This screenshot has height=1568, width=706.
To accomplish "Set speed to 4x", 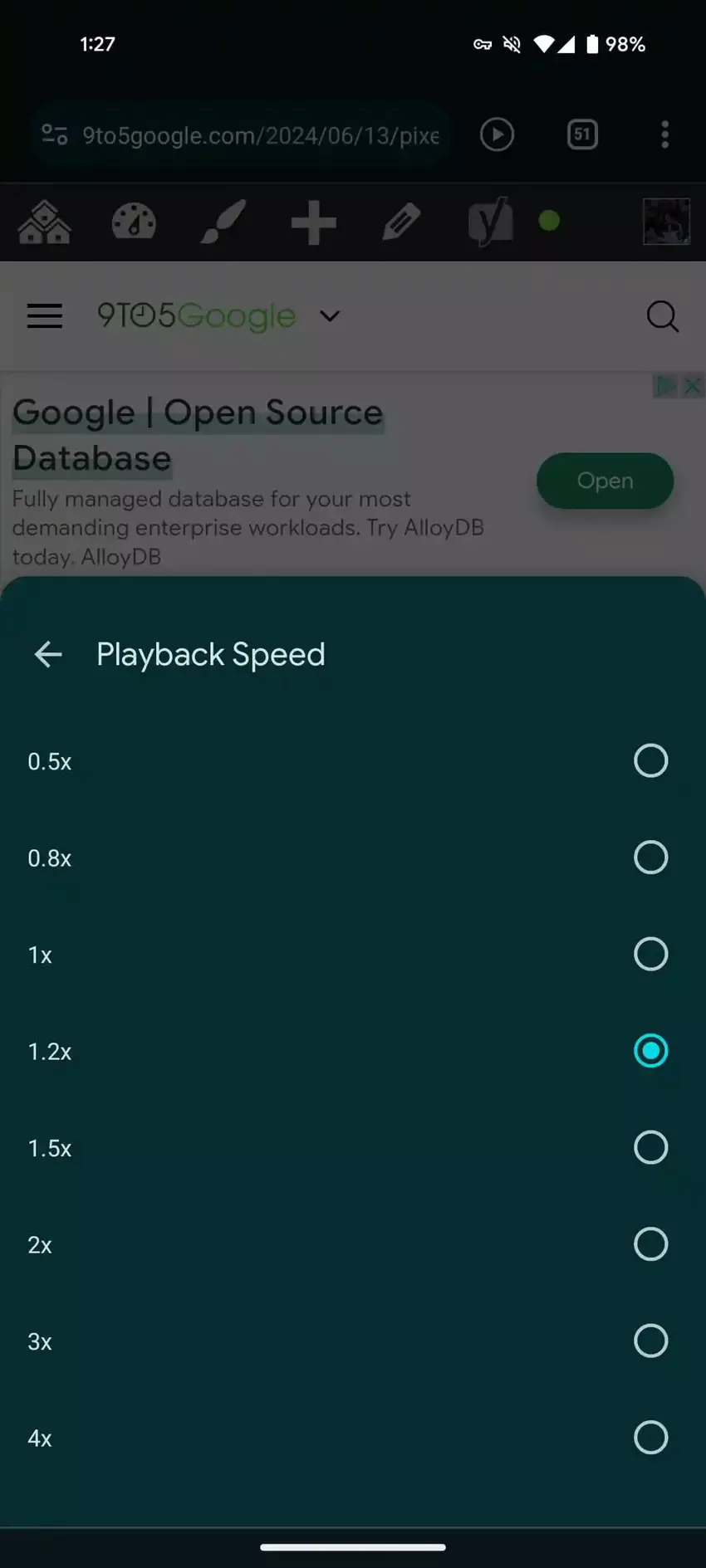I will click(650, 1438).
